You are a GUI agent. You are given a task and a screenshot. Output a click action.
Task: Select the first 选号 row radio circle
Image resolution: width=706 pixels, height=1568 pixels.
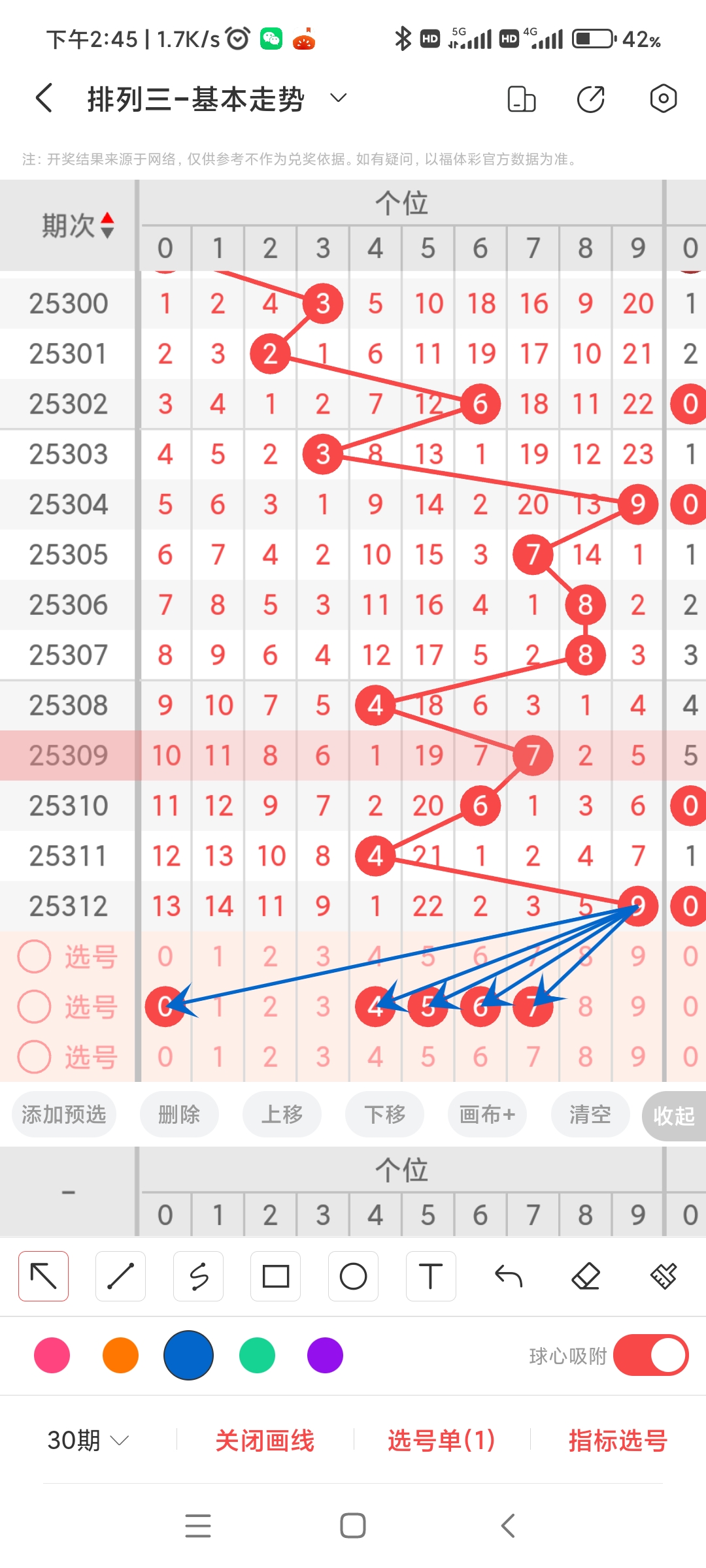[34, 956]
